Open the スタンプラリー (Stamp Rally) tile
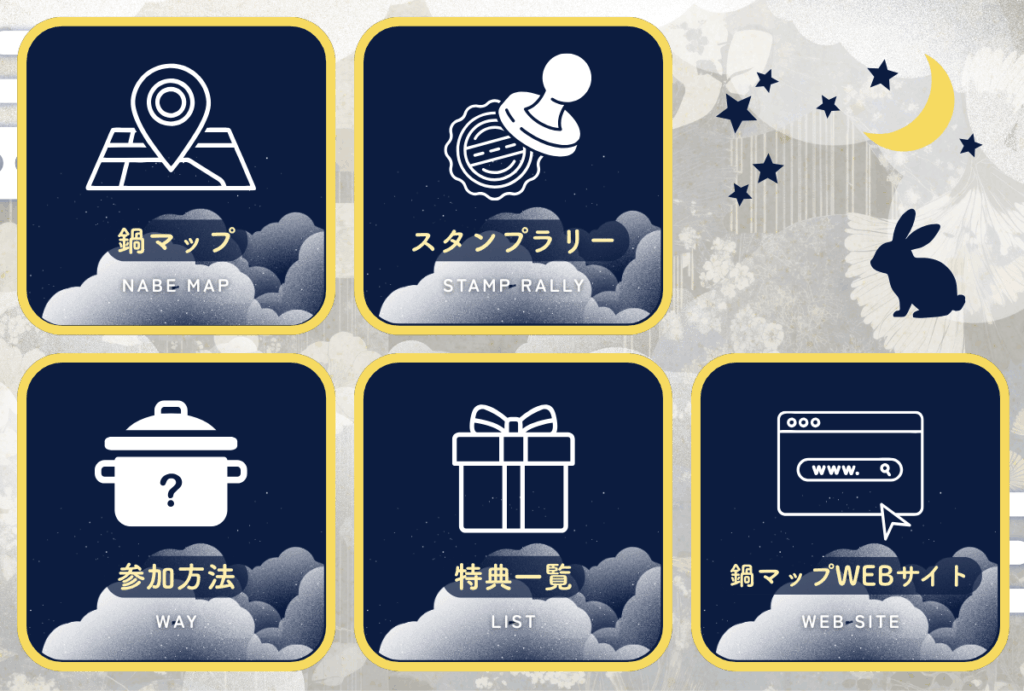The height and width of the screenshot is (691, 1024). tap(513, 175)
